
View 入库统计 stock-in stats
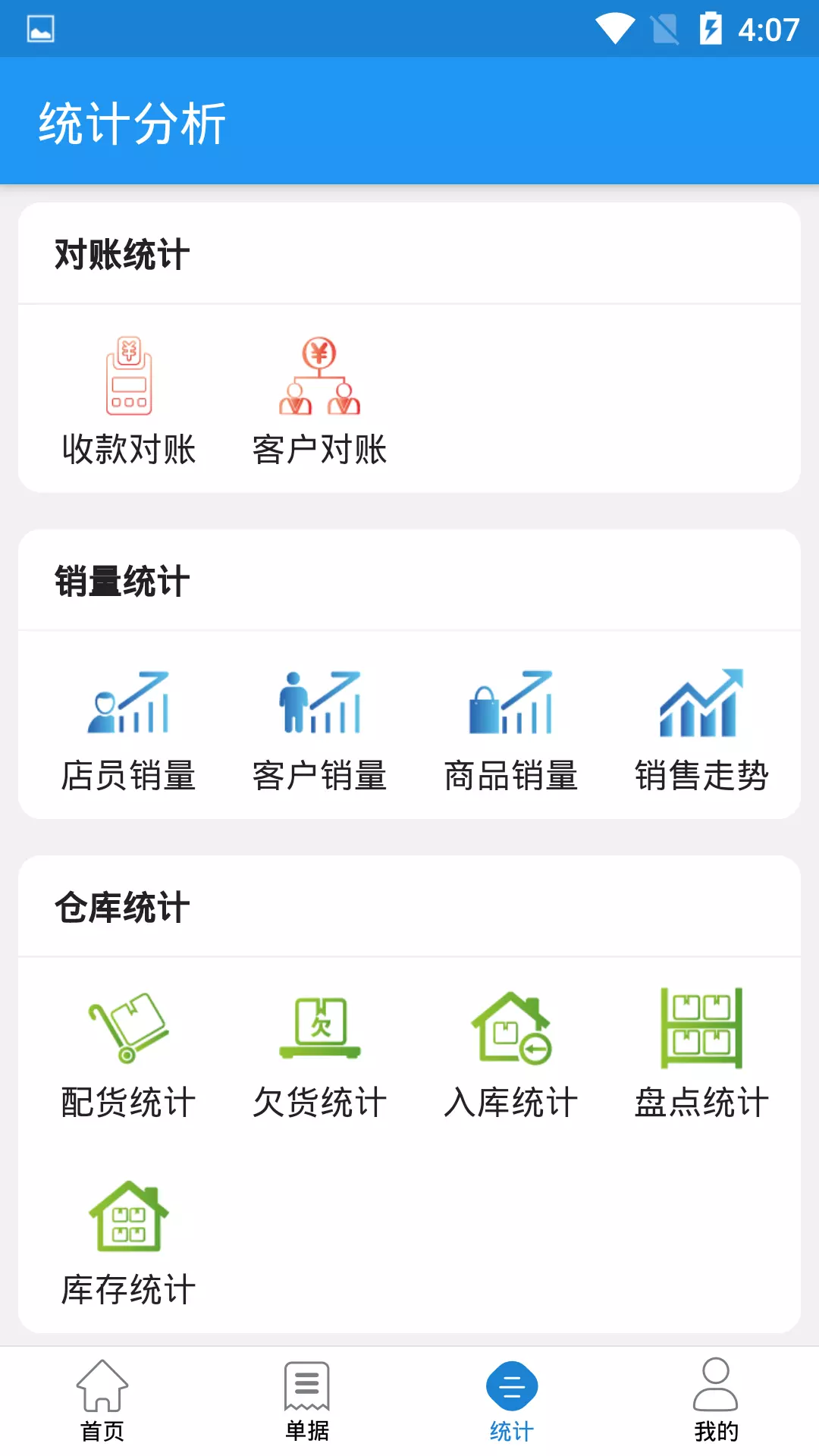coord(511,1056)
